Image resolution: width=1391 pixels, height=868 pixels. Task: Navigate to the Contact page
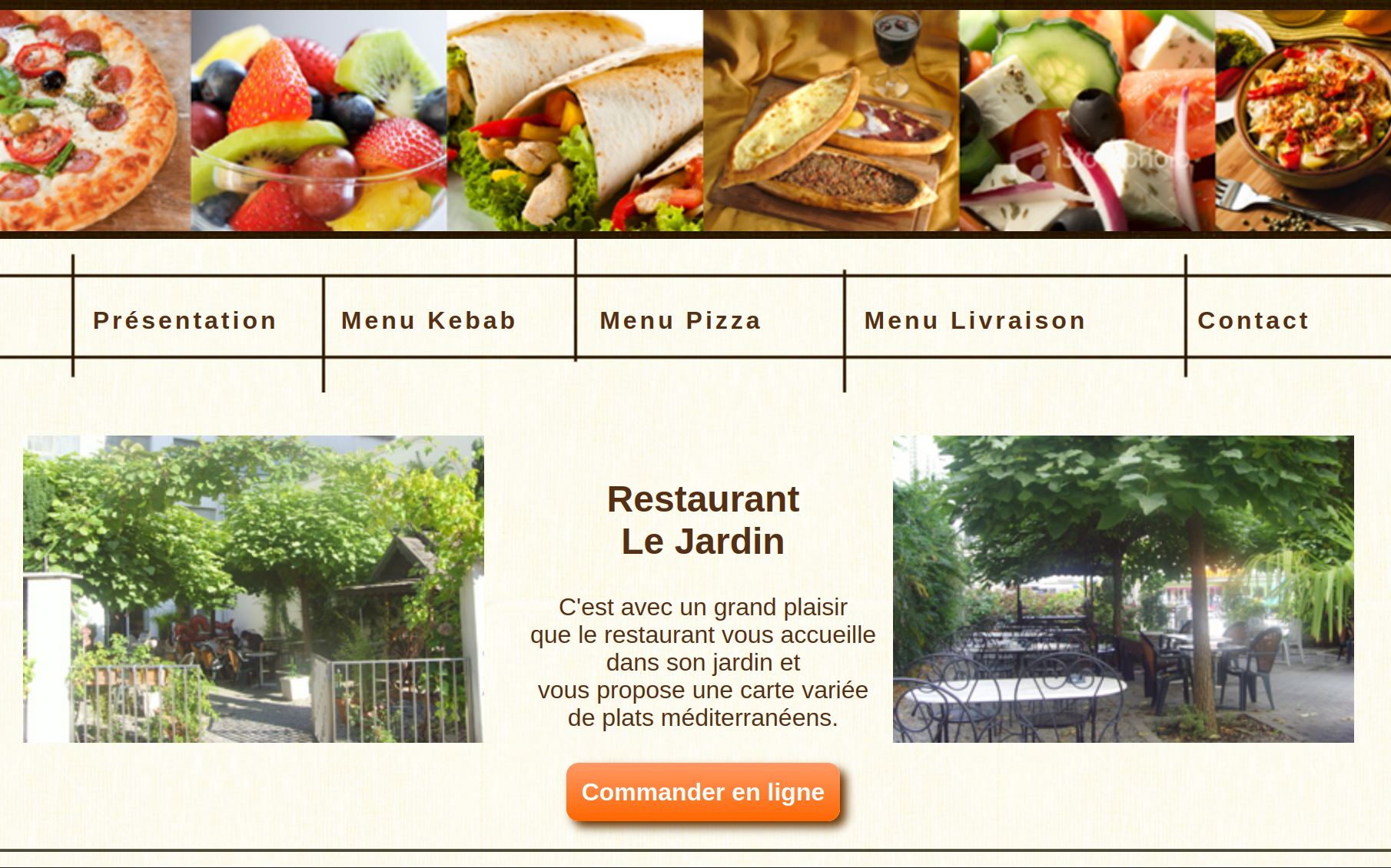pyautogui.click(x=1253, y=320)
